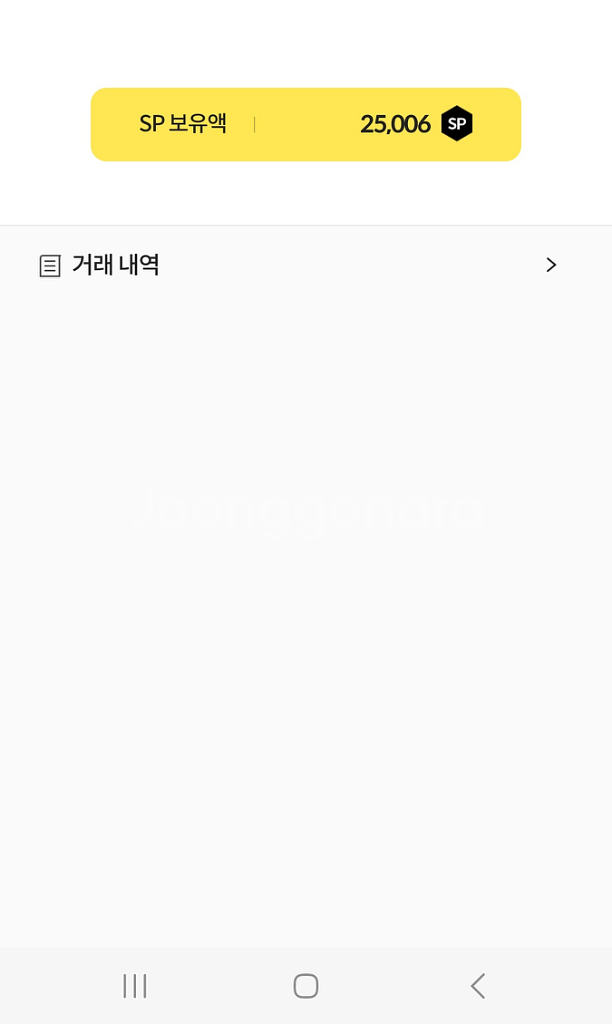The image size is (612, 1024).
Task: Go to the home screen
Action: 306,985
